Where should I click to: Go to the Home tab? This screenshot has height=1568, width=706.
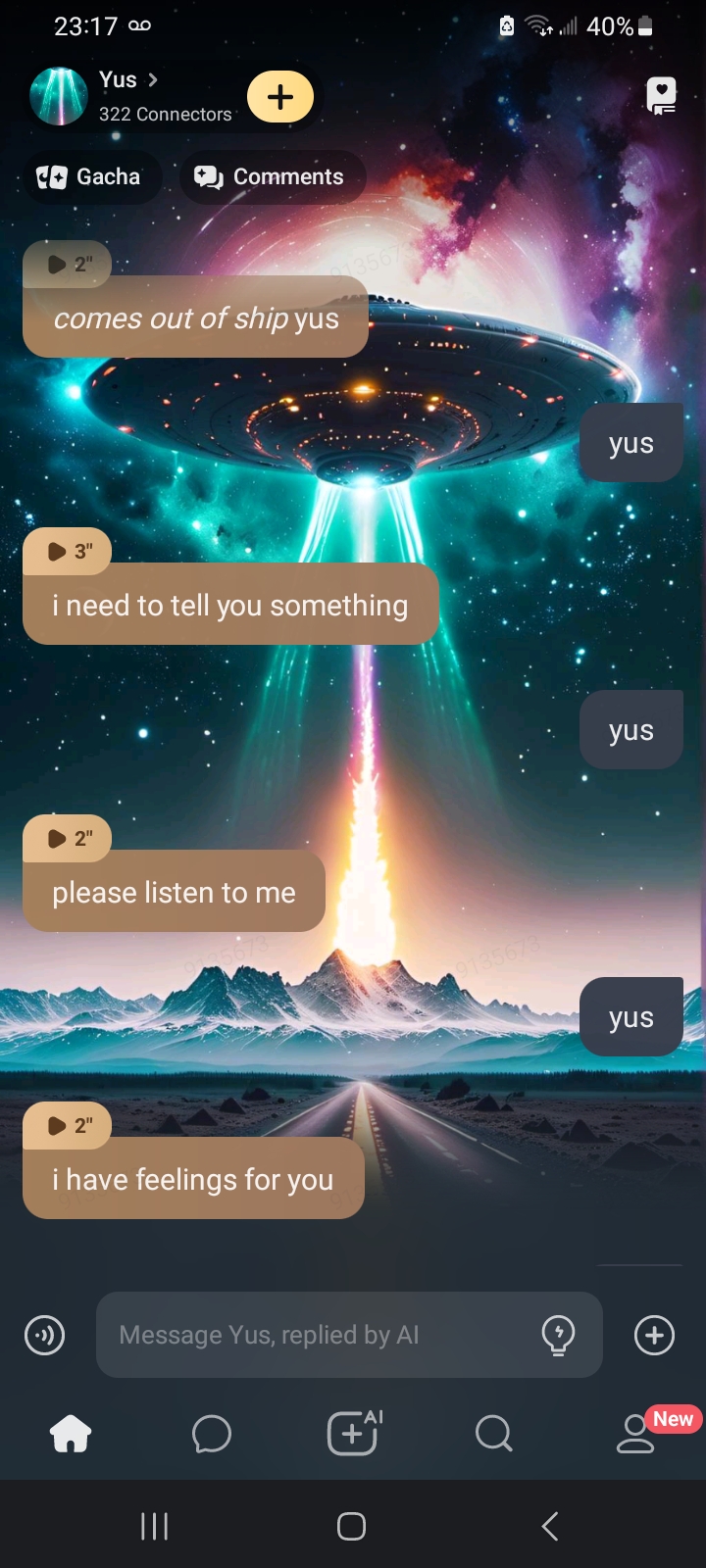[71, 1435]
